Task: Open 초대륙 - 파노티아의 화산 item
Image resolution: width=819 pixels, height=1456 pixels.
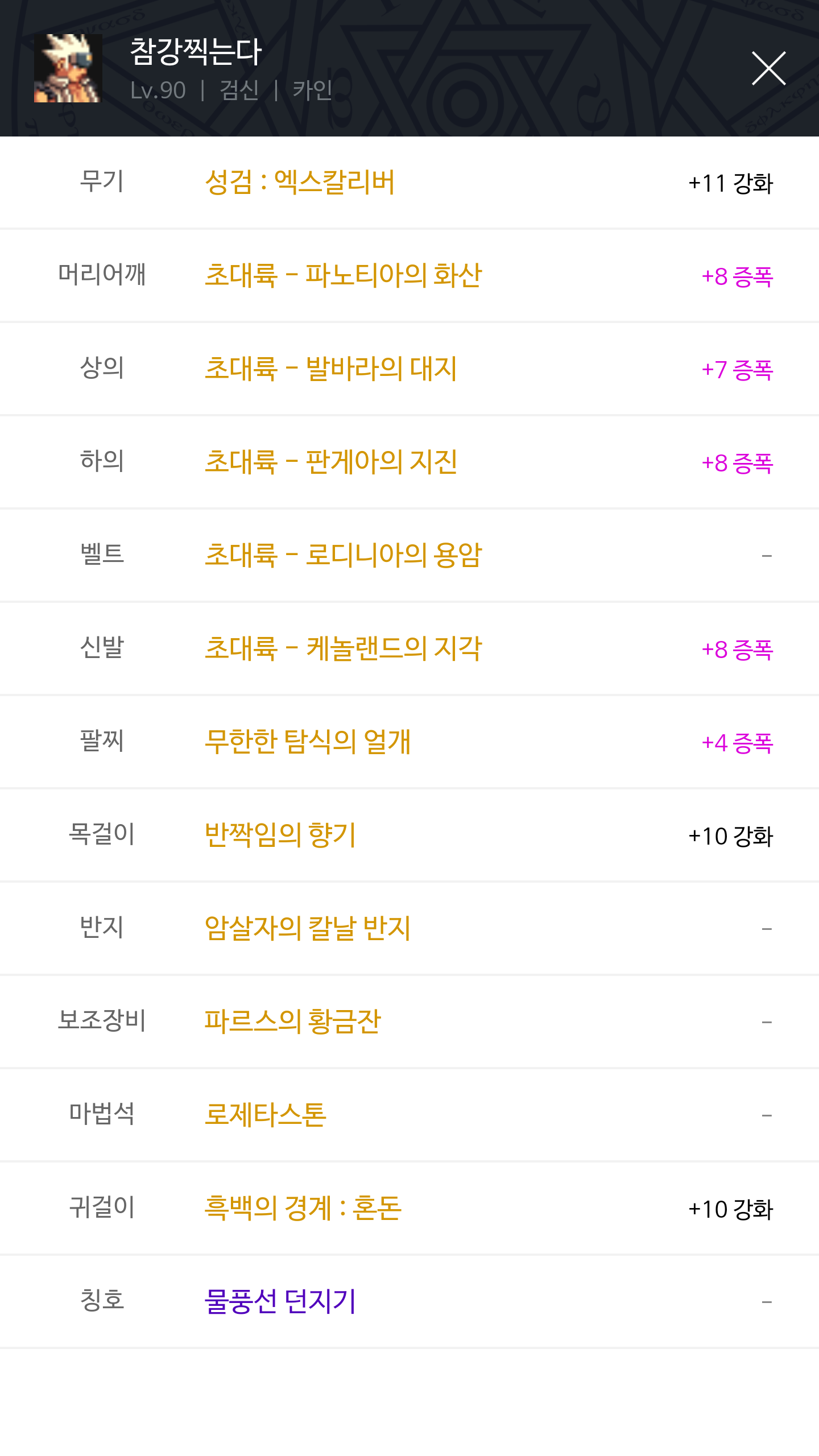Action: (x=409, y=276)
